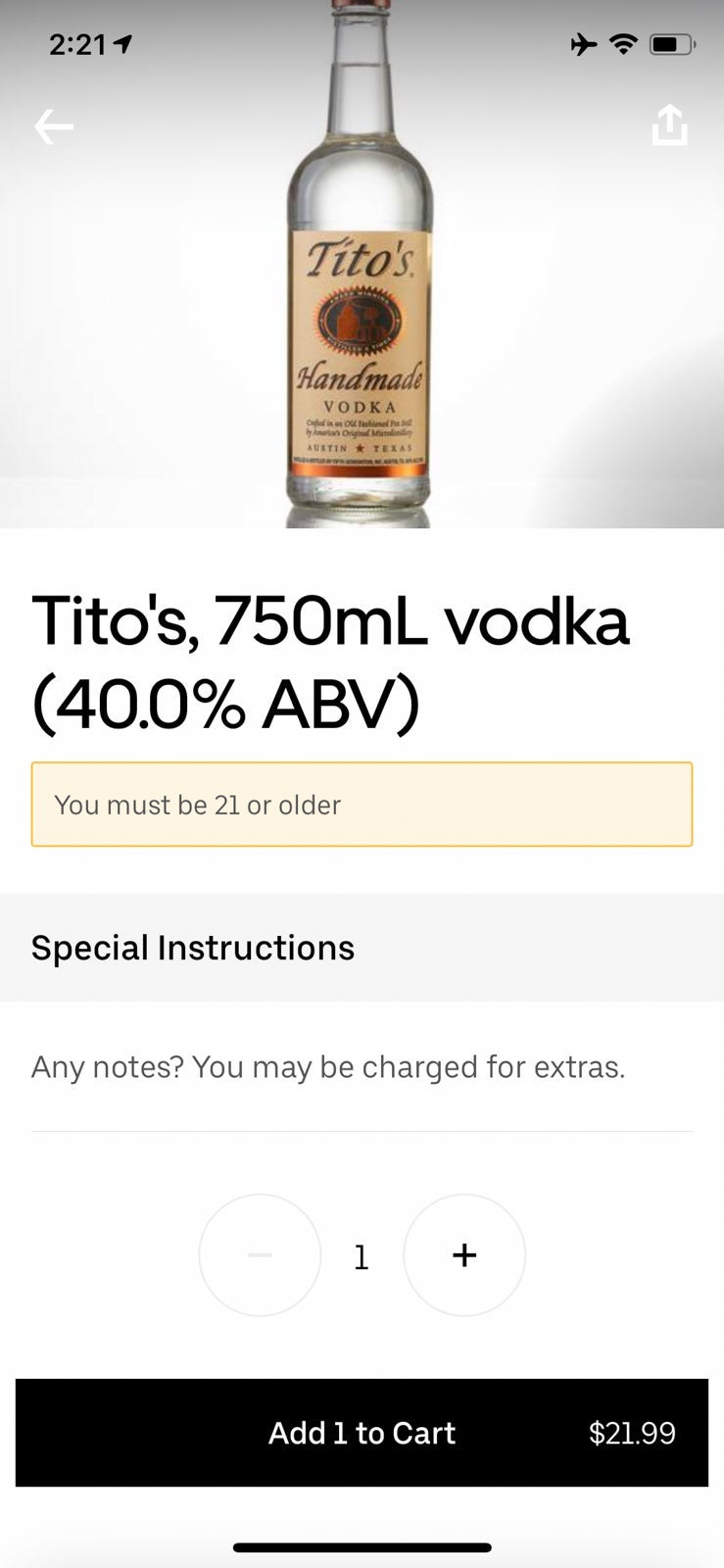Decrease quantity with the minus button
This screenshot has height=1568, width=724.
[x=260, y=1255]
